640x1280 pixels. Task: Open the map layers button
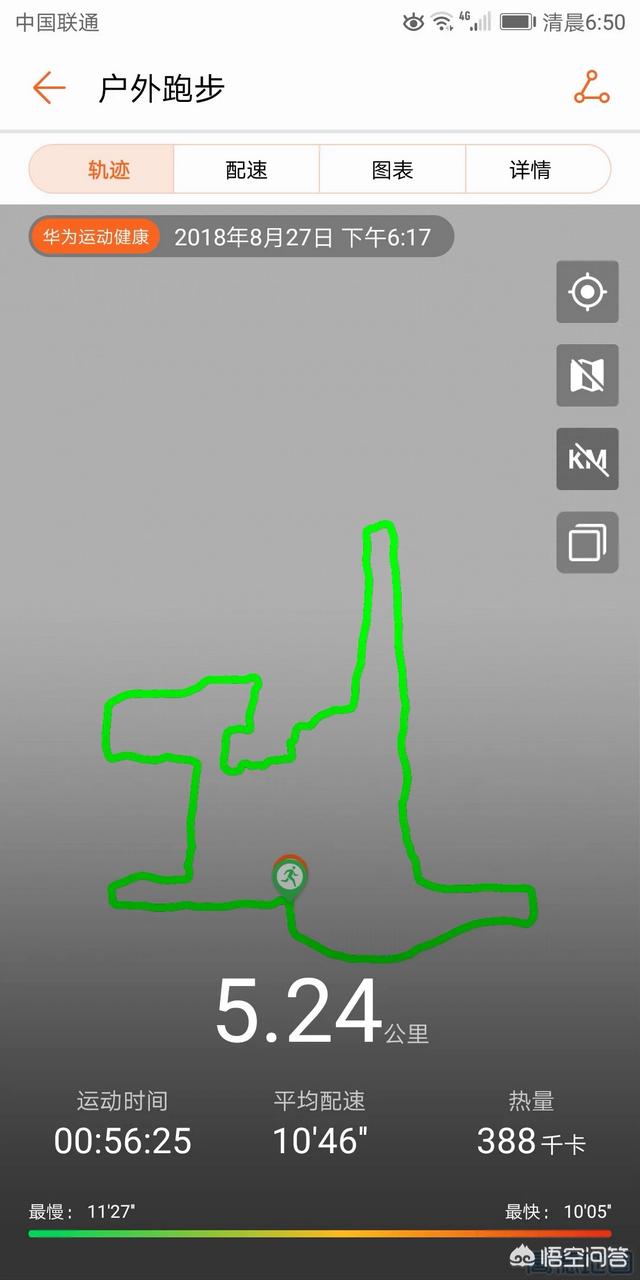point(587,543)
